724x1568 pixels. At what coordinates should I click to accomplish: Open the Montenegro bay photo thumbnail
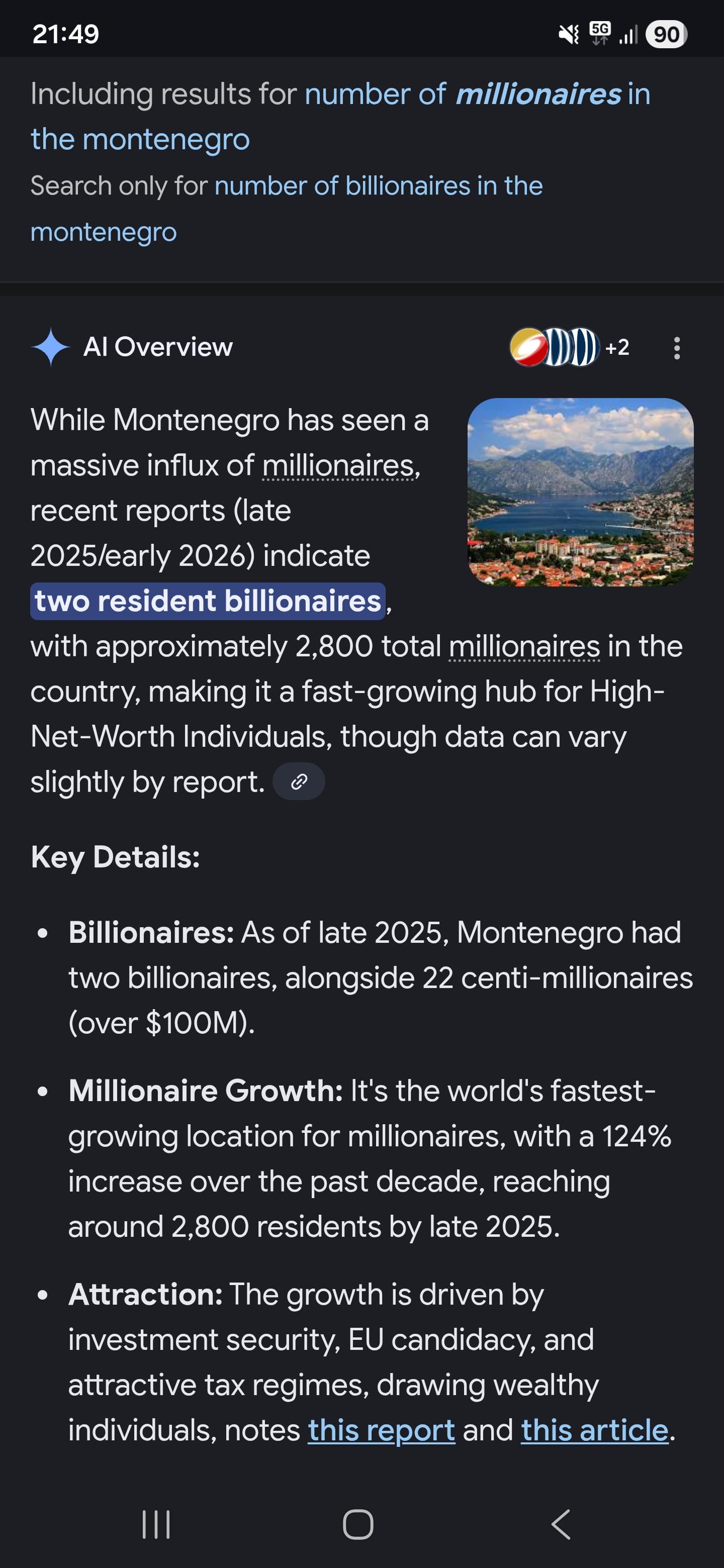[x=580, y=492]
